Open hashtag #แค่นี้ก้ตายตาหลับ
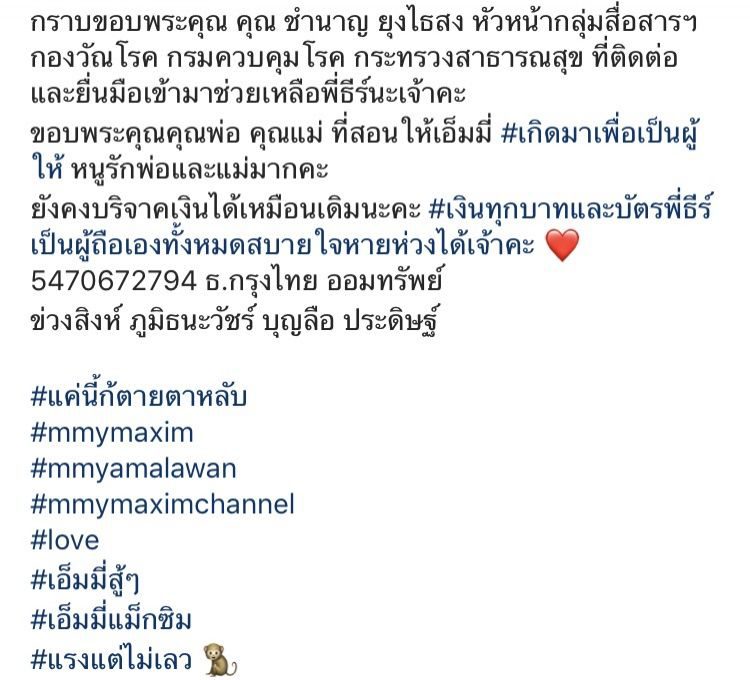 (x=139, y=397)
